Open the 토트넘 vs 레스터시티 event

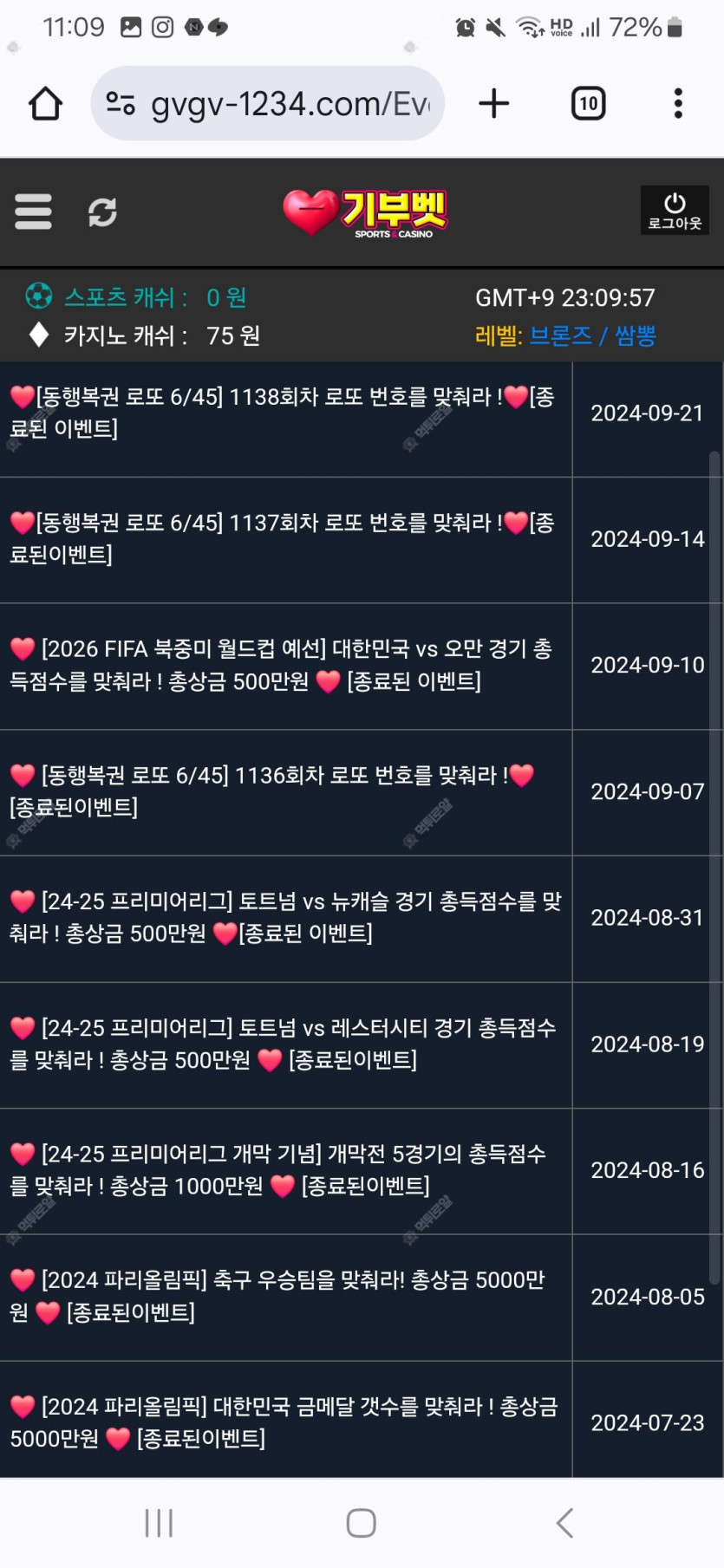click(x=282, y=1044)
